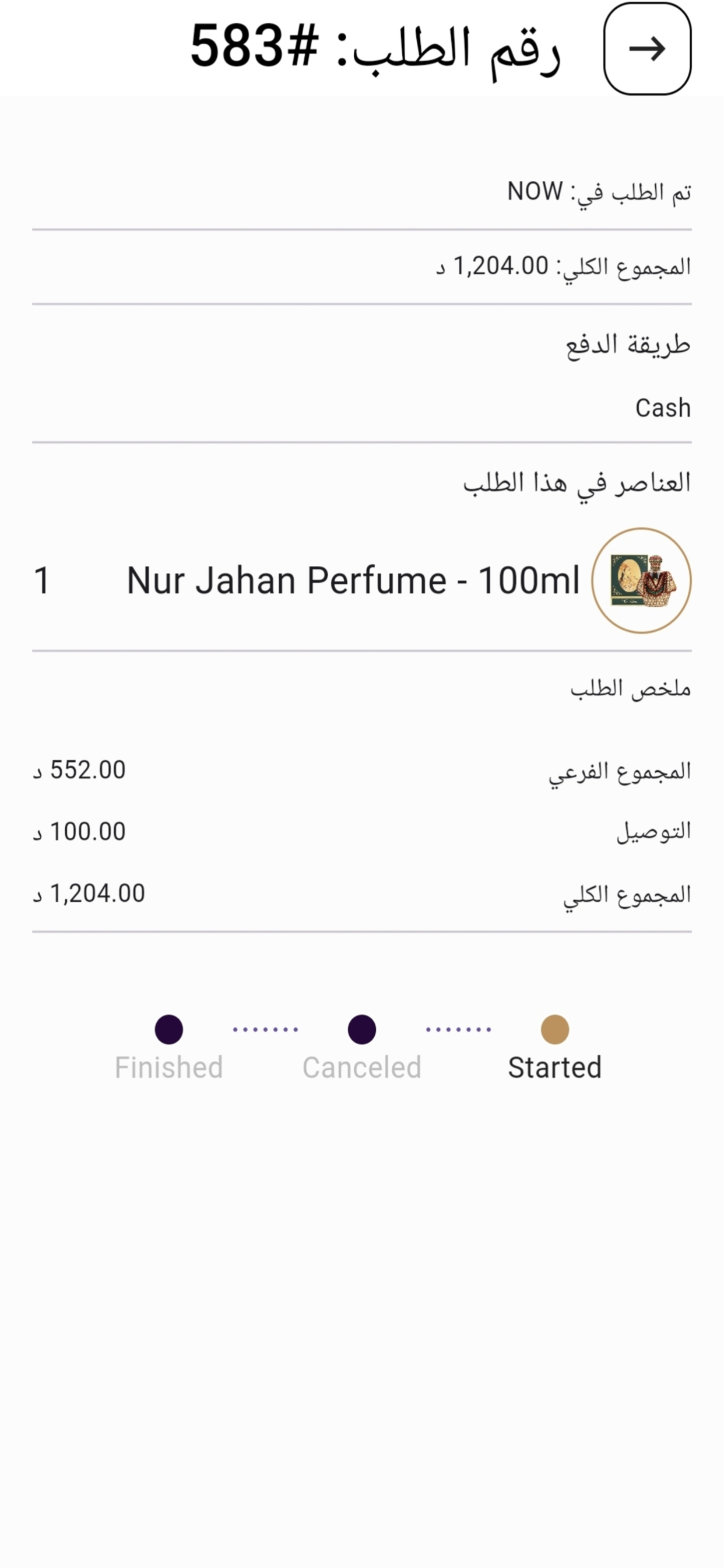Tap the back arrow button
This screenshot has width=724, height=1568.
[646, 48]
